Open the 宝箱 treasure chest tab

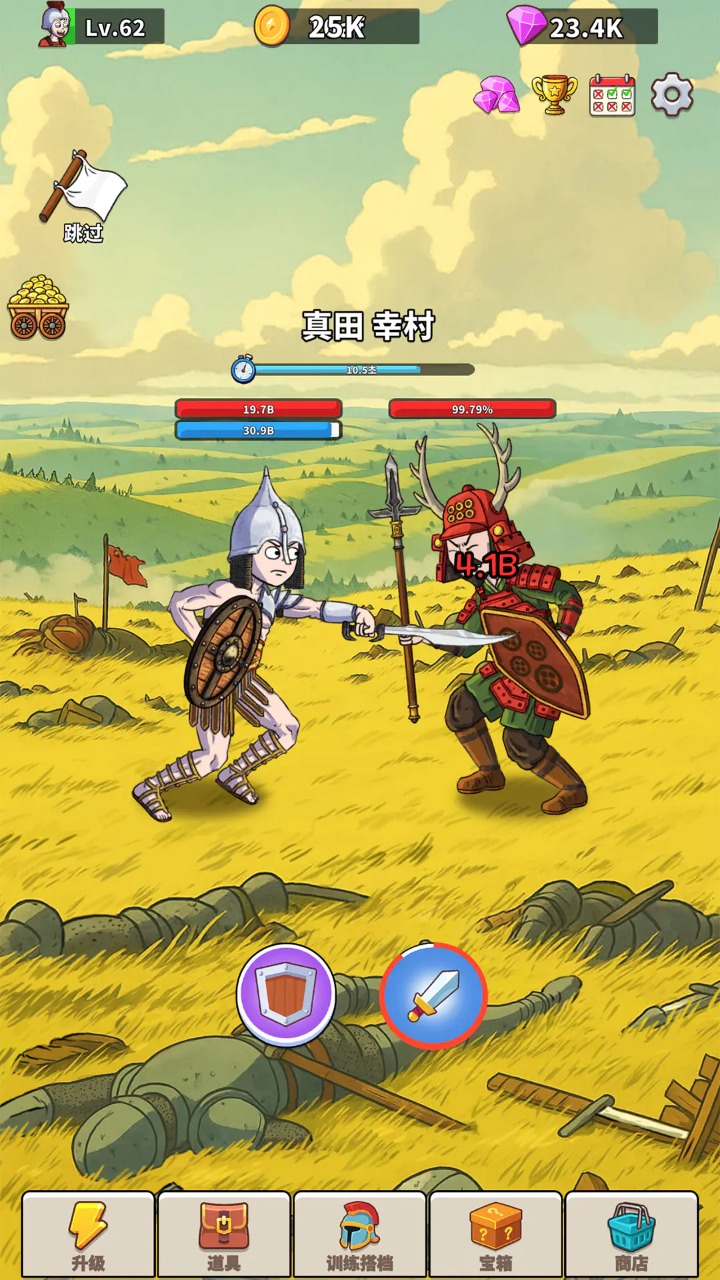tap(496, 1234)
